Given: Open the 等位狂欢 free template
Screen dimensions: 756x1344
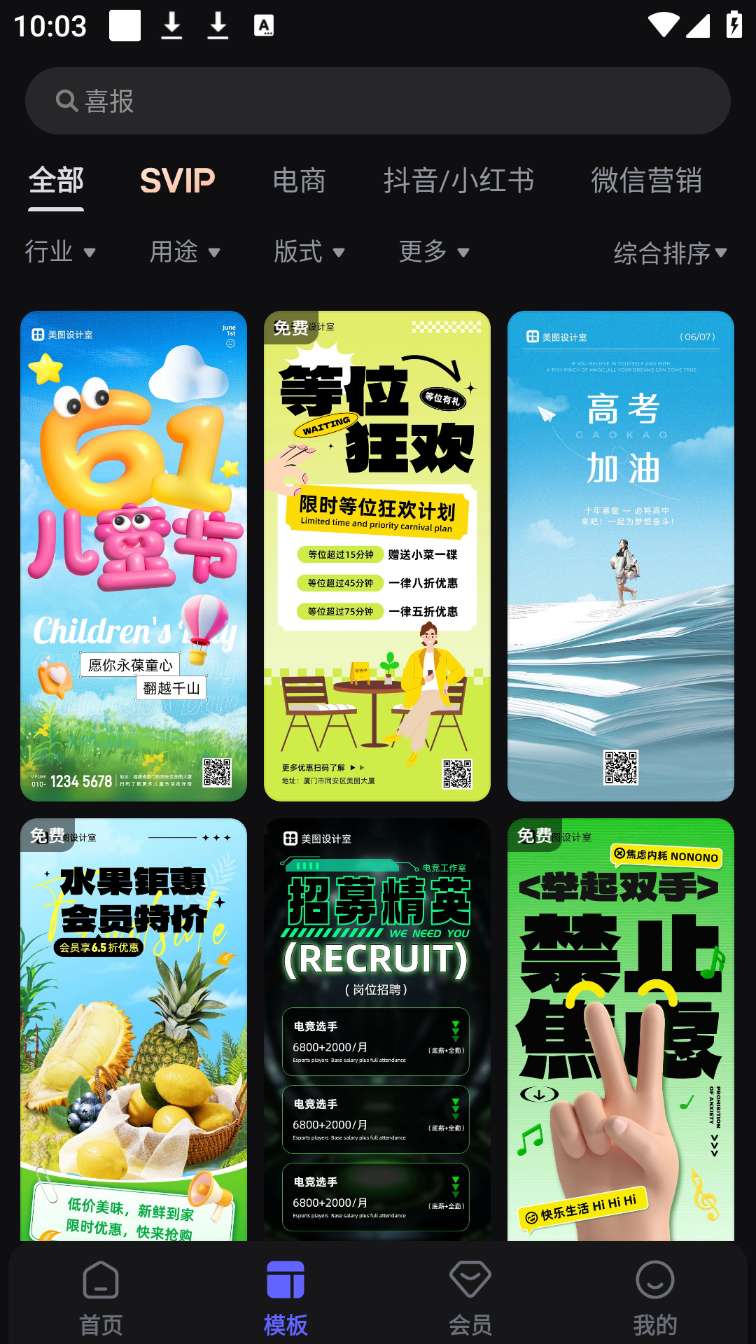Looking at the screenshot, I should point(377,556).
